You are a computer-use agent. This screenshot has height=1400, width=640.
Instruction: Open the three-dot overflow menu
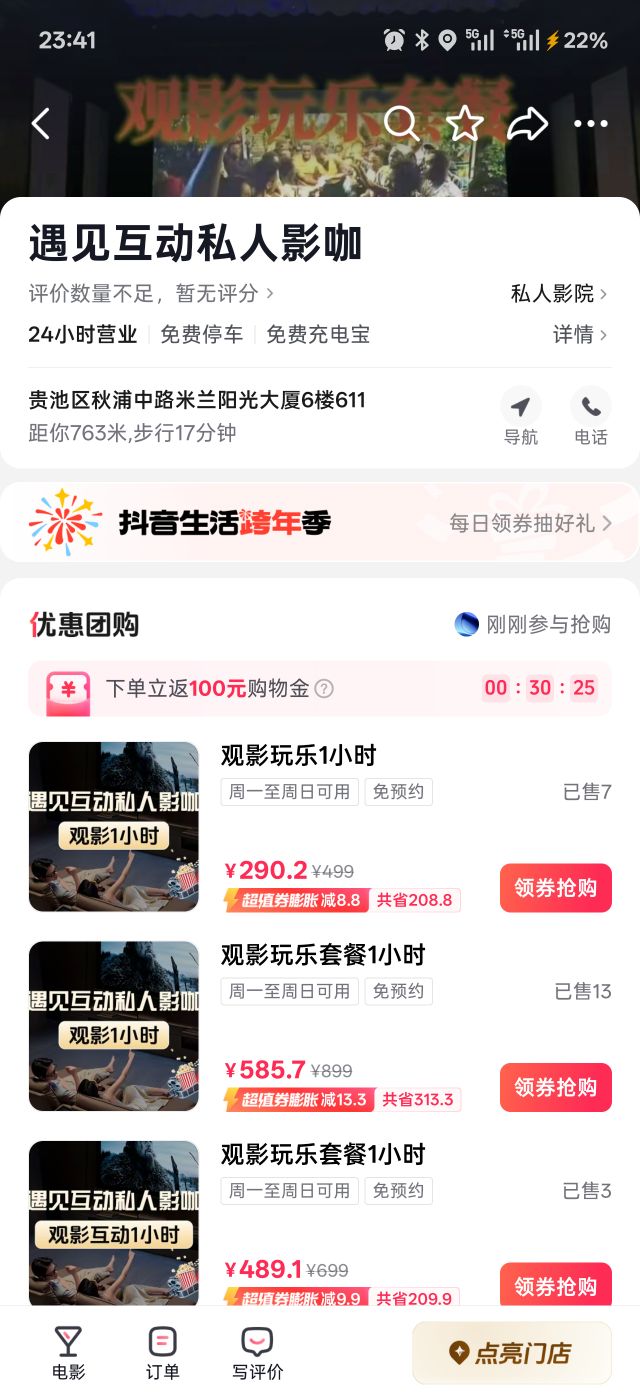point(590,124)
